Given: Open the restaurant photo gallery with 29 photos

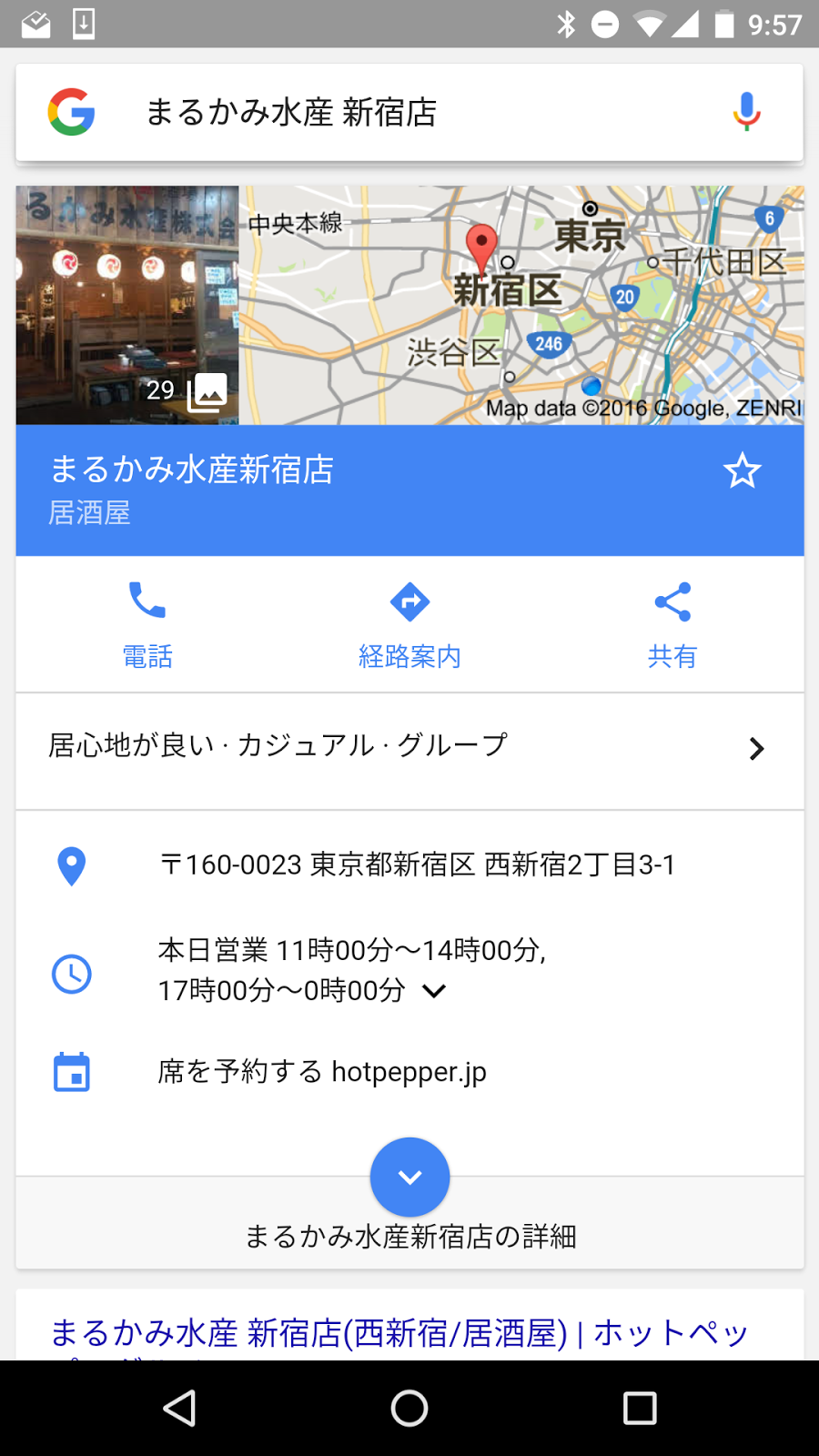Looking at the screenshot, I should pos(127,306).
